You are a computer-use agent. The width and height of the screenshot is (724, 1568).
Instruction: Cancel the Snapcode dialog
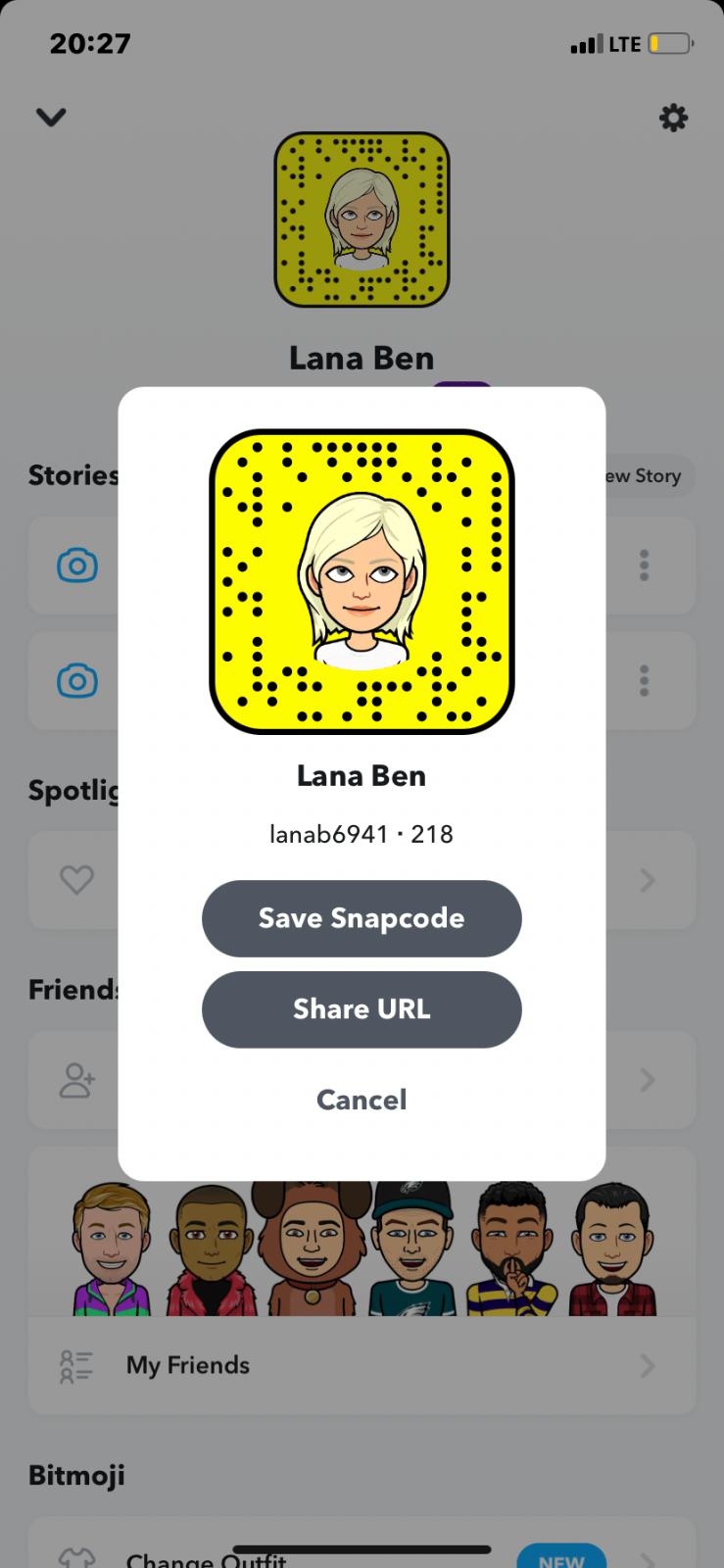(x=361, y=1100)
